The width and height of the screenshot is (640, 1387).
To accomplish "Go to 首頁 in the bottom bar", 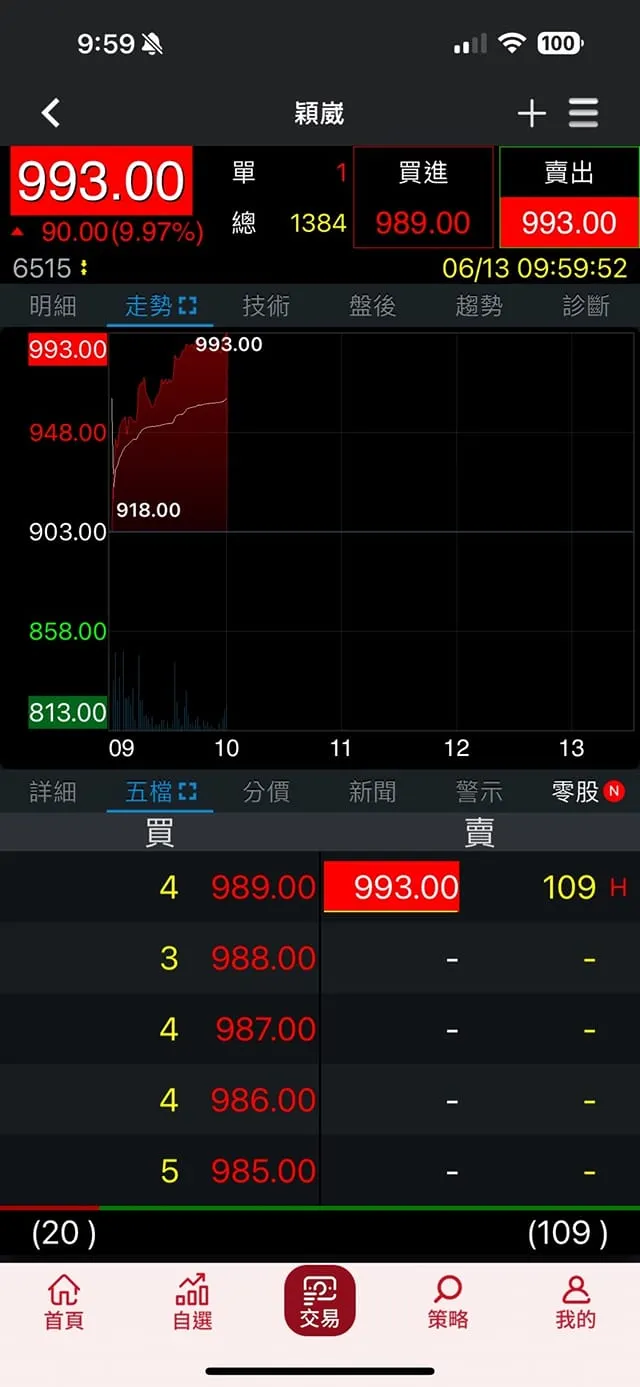I will tap(64, 1302).
